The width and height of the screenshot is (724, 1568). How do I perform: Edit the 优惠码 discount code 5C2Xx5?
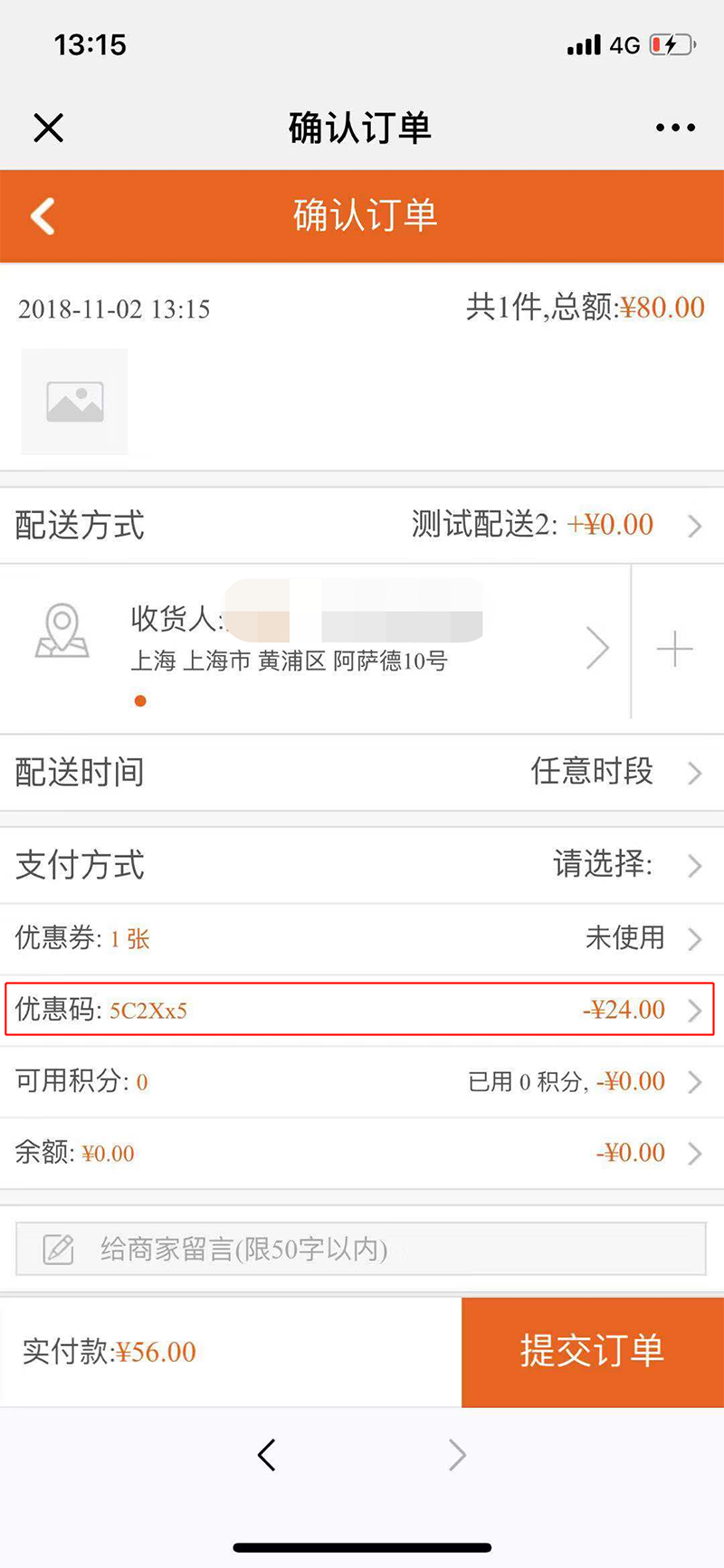tap(362, 1009)
